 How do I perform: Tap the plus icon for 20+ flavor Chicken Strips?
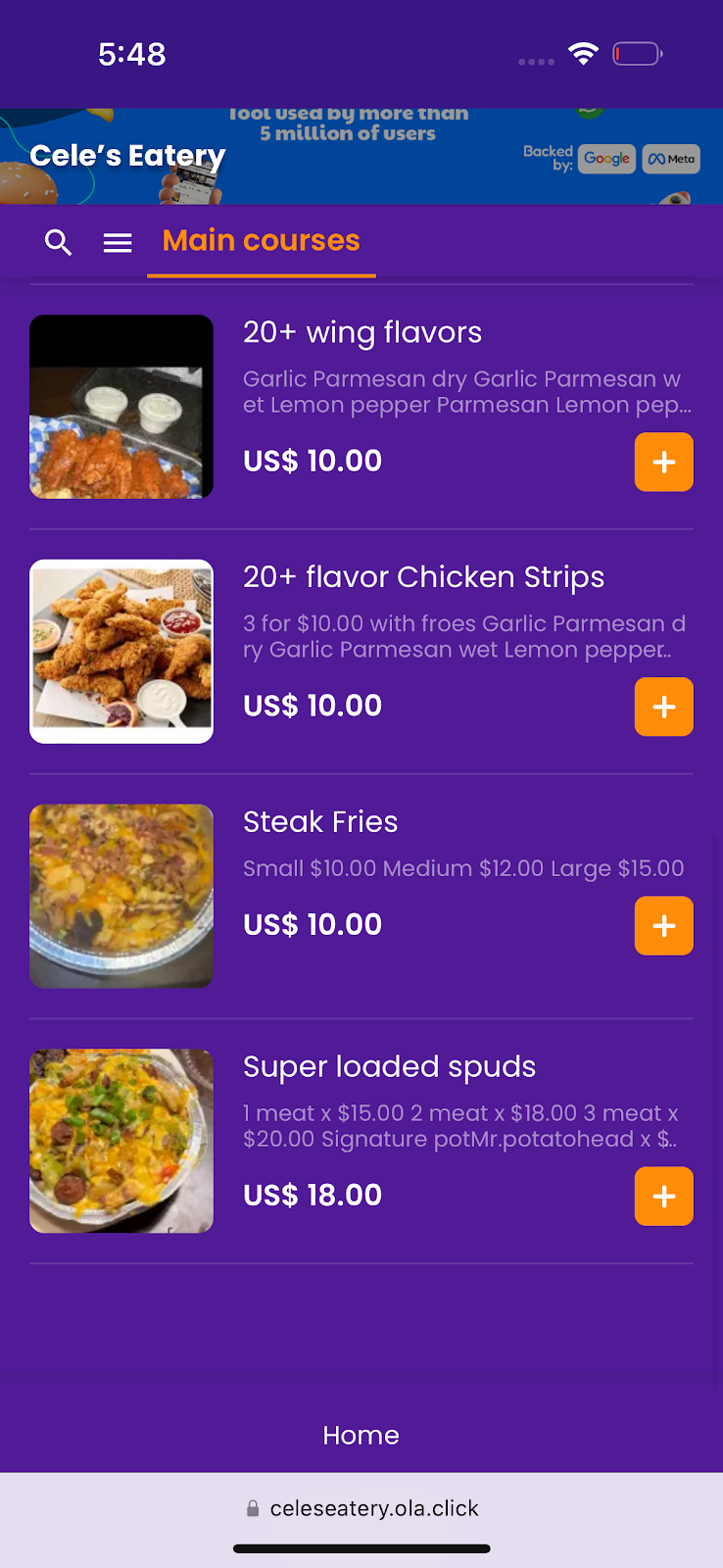[663, 707]
